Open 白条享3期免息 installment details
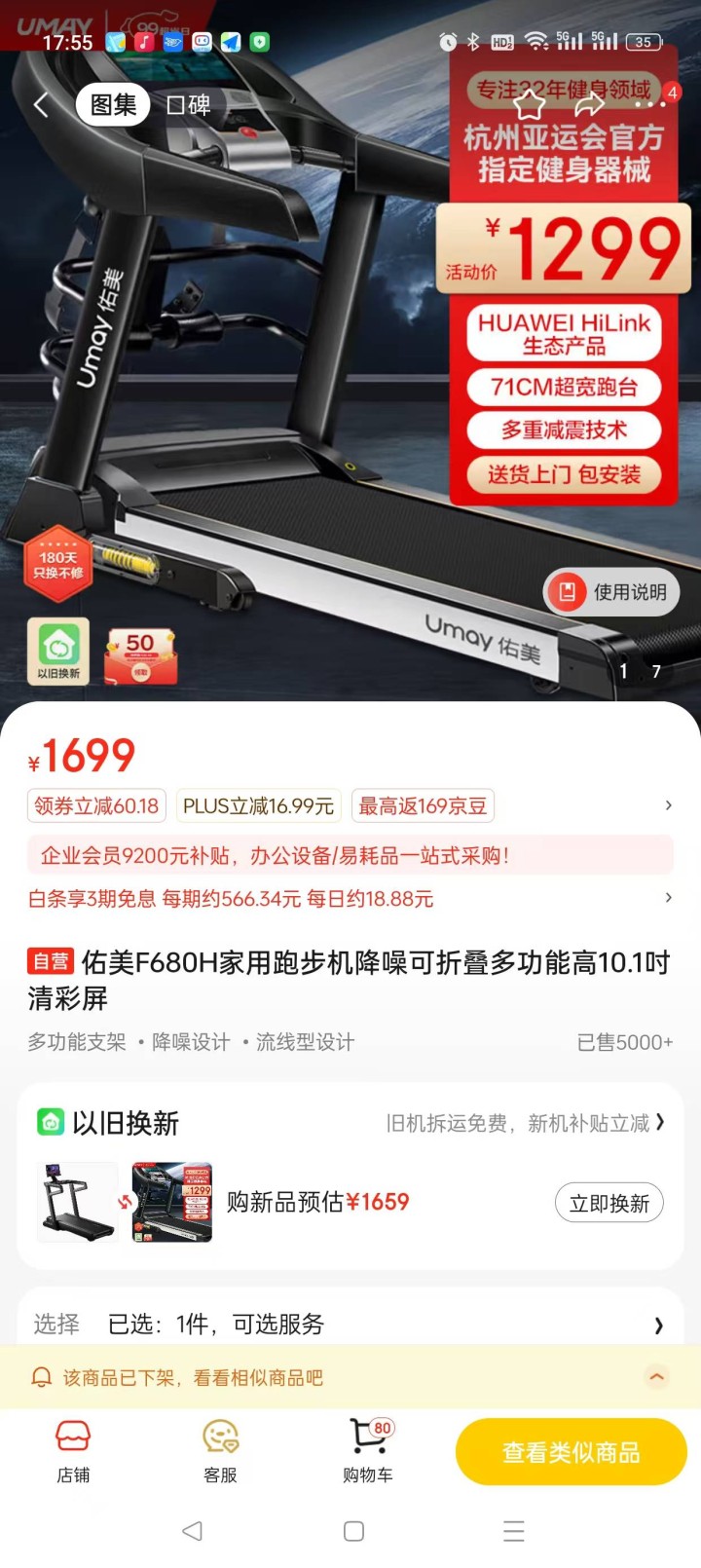 click(x=350, y=898)
